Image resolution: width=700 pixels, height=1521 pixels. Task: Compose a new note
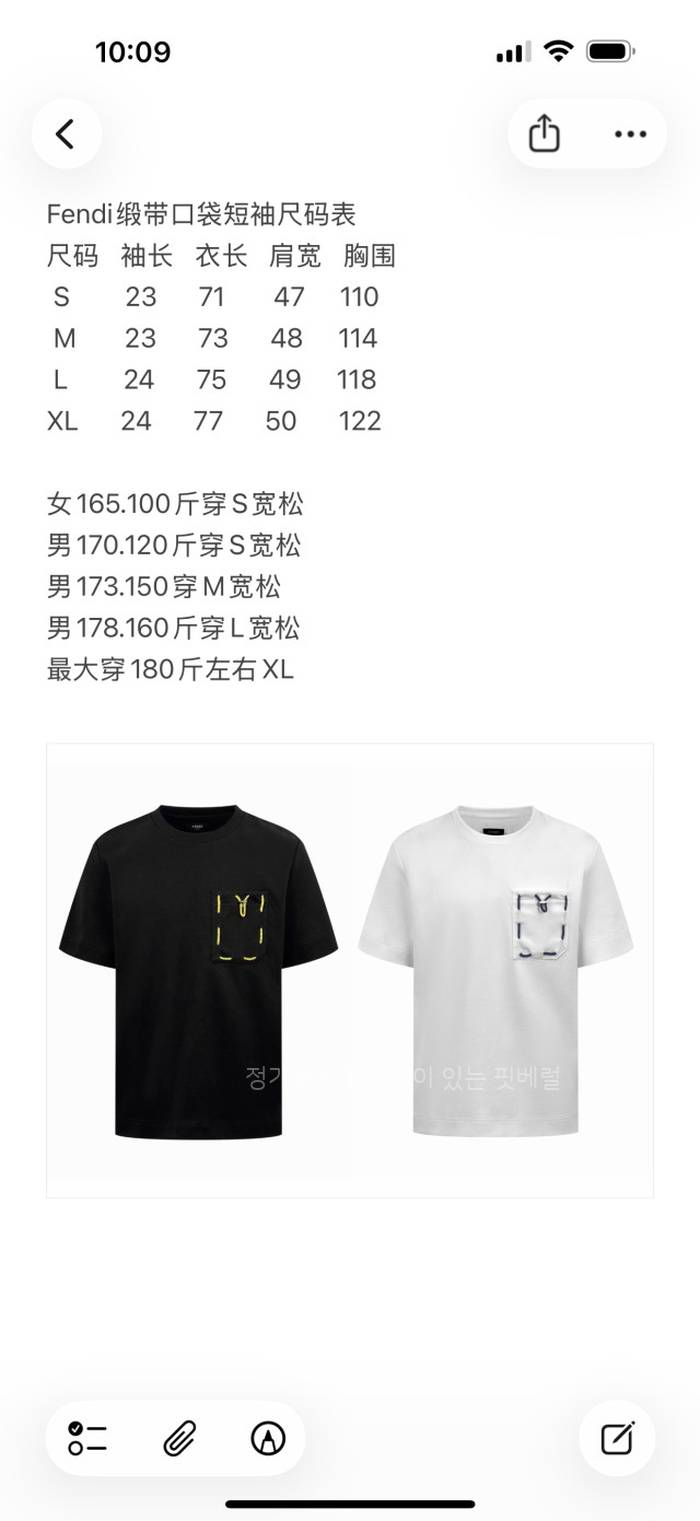pos(617,1438)
